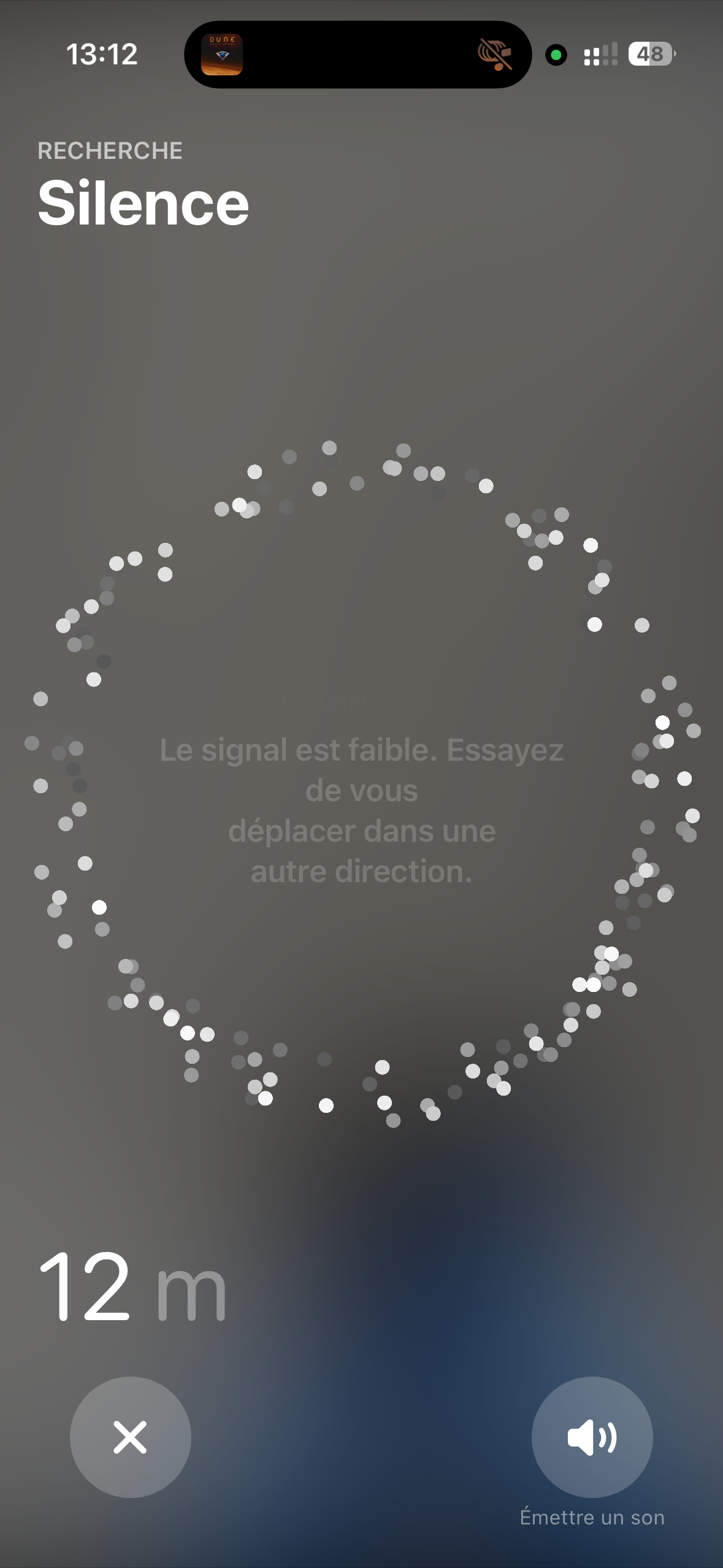Tap the Émettre un son speaker button
The image size is (723, 1568).
[x=592, y=1437]
